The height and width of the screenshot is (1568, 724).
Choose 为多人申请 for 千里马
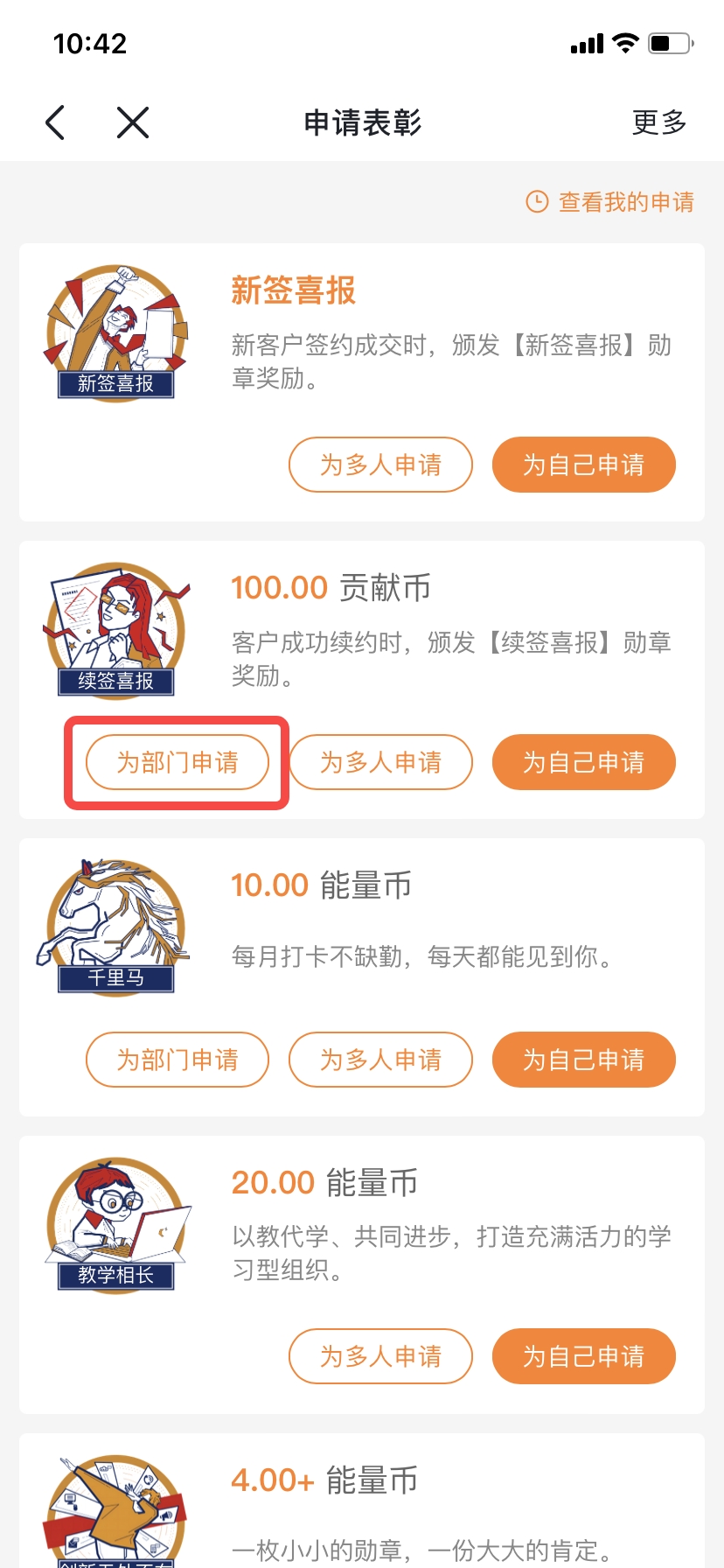(x=380, y=1060)
